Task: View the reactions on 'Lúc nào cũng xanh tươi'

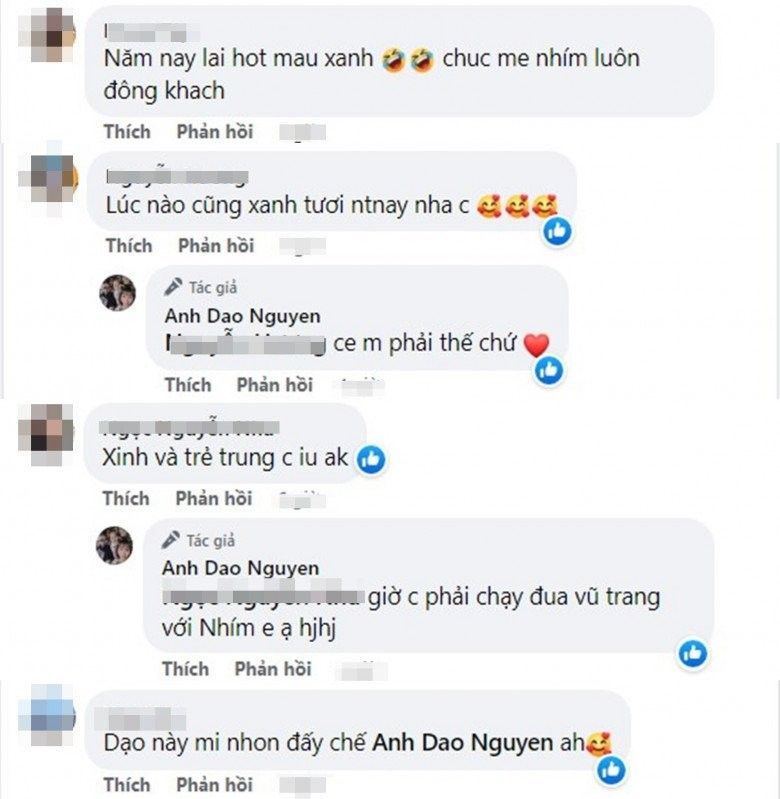Action: point(557,232)
